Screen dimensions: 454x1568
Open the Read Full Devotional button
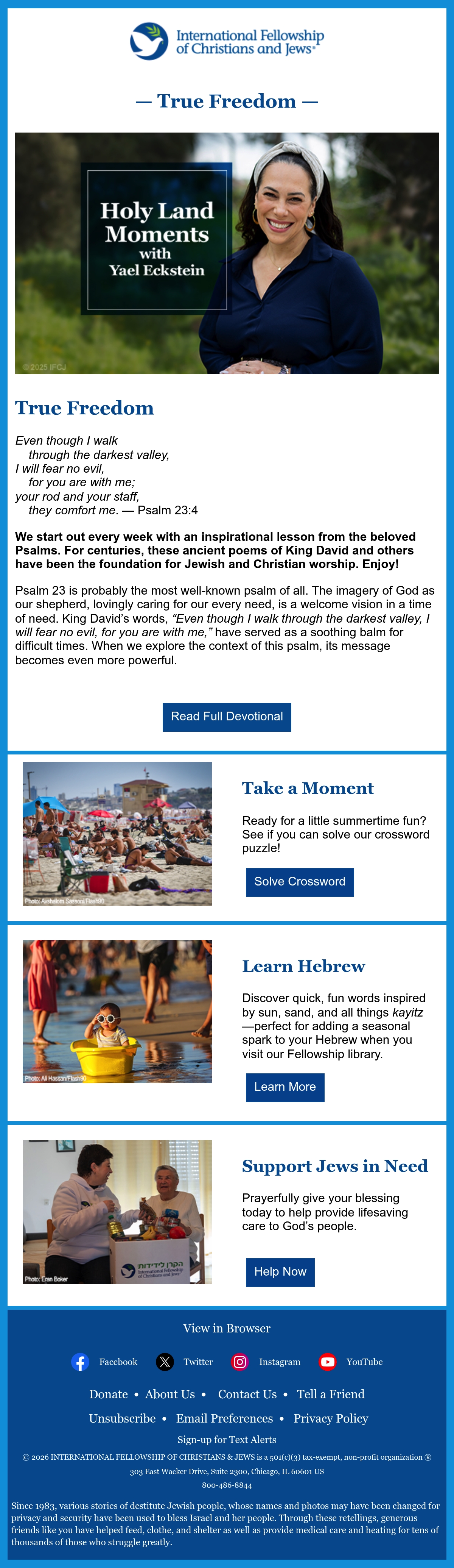click(227, 717)
